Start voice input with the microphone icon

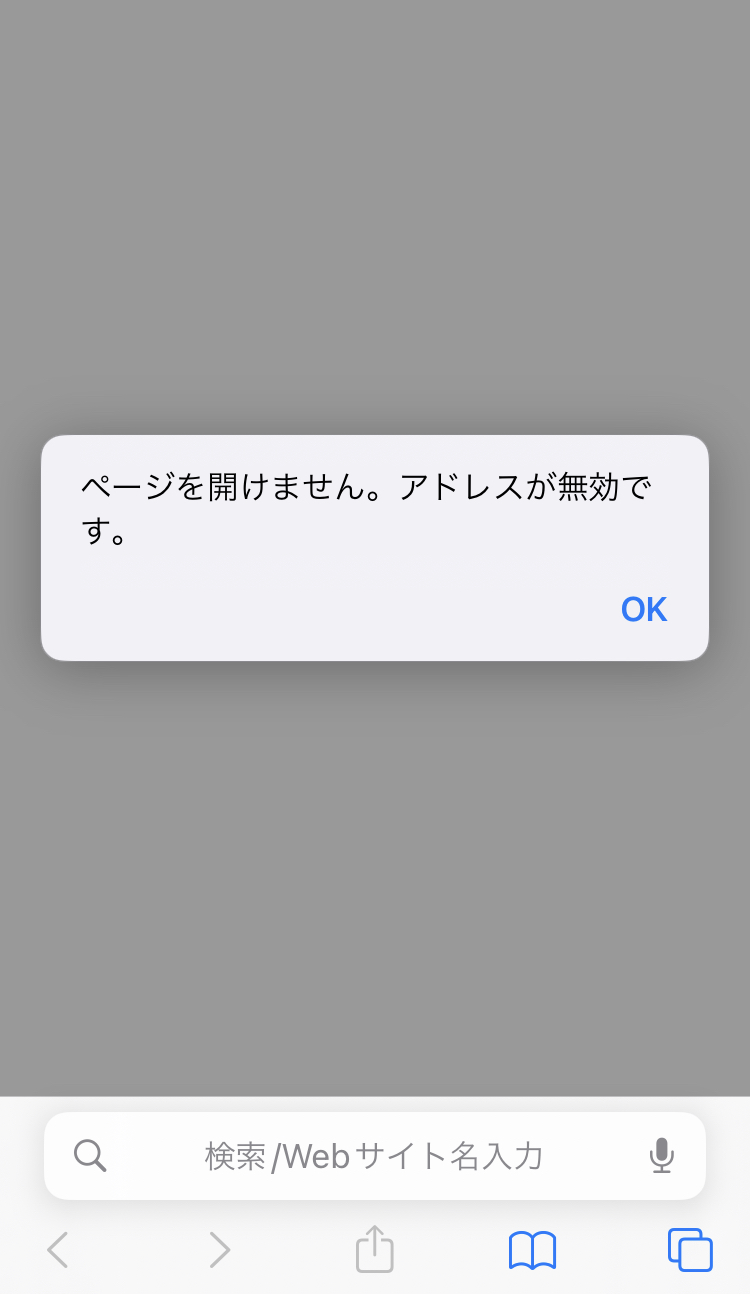coord(661,1156)
